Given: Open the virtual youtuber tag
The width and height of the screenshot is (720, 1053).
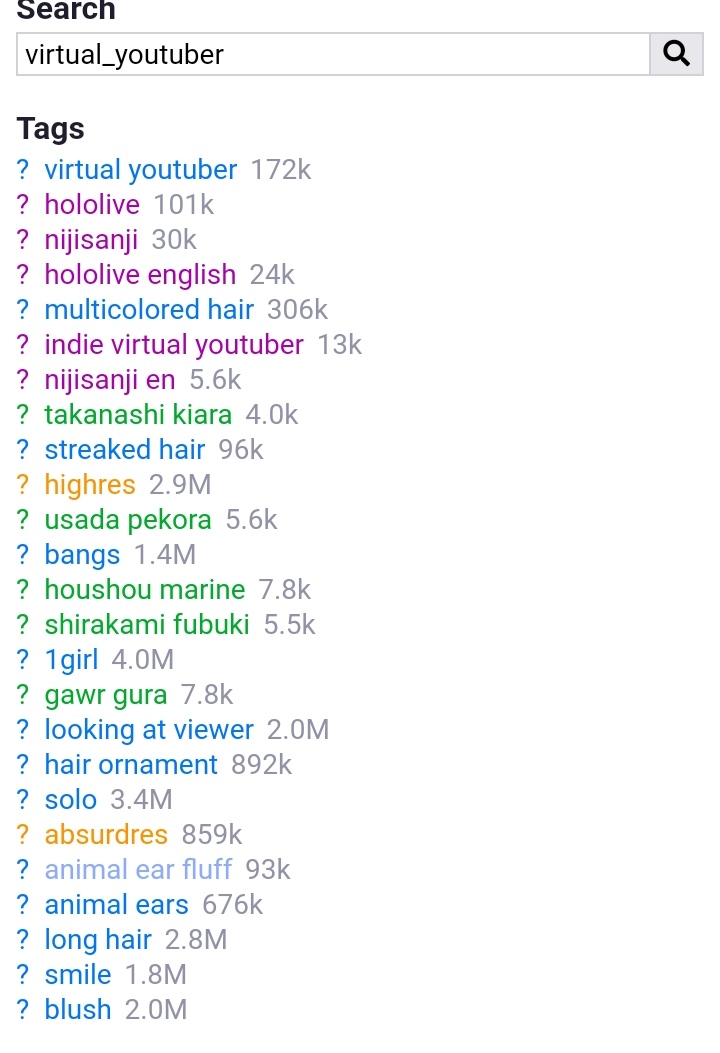Looking at the screenshot, I should 140,170.
